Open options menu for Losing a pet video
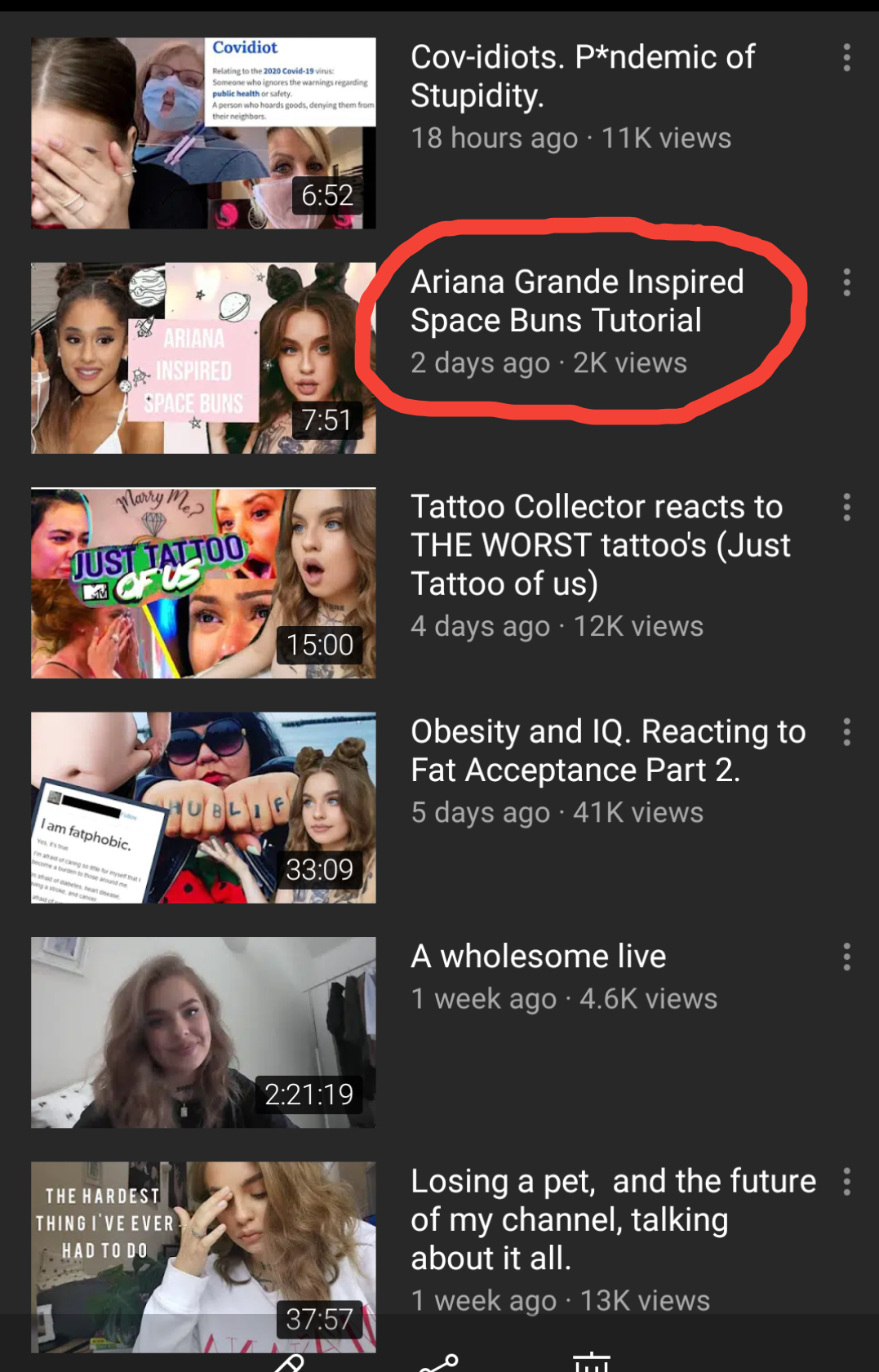 coord(846,1182)
